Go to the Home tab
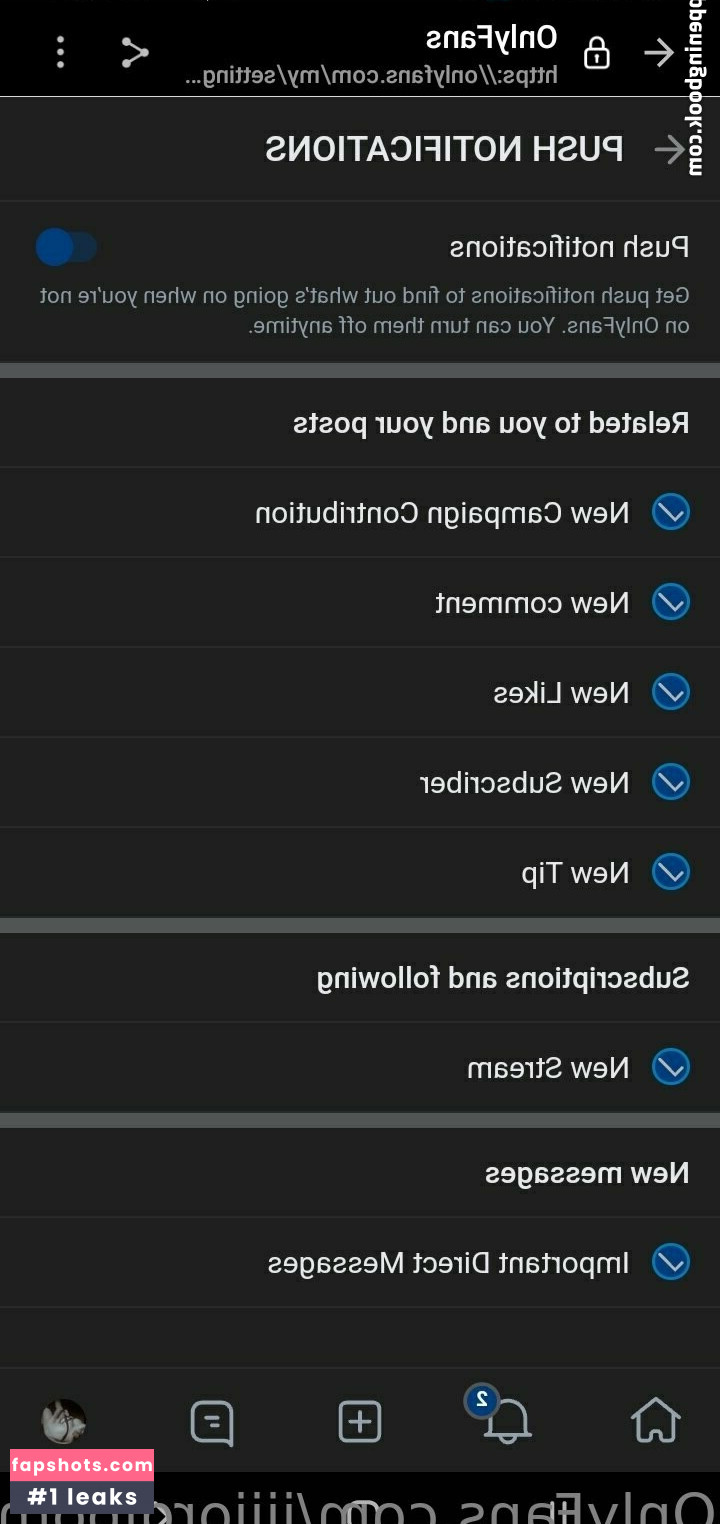Viewport: 720px width, 1524px height. (x=655, y=1421)
